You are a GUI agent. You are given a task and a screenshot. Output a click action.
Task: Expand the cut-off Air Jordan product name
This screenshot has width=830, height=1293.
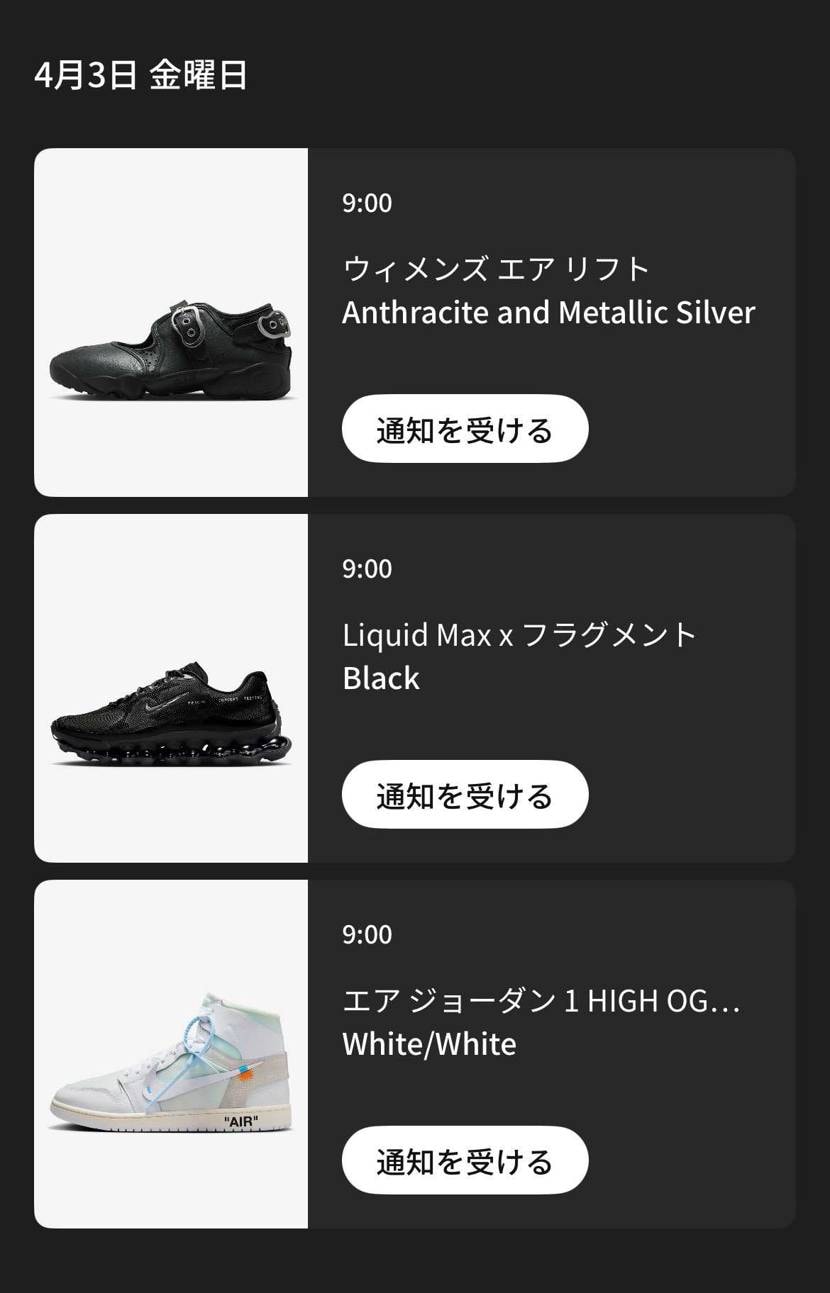coord(542,1000)
